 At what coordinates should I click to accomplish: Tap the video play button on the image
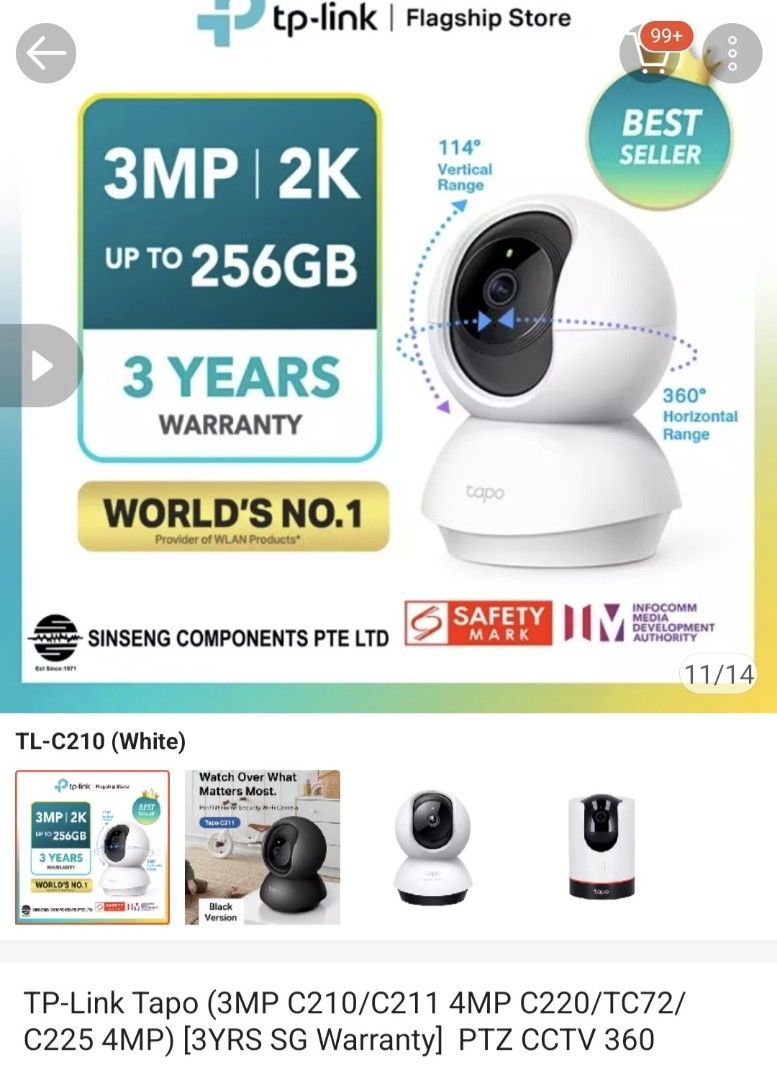point(40,364)
